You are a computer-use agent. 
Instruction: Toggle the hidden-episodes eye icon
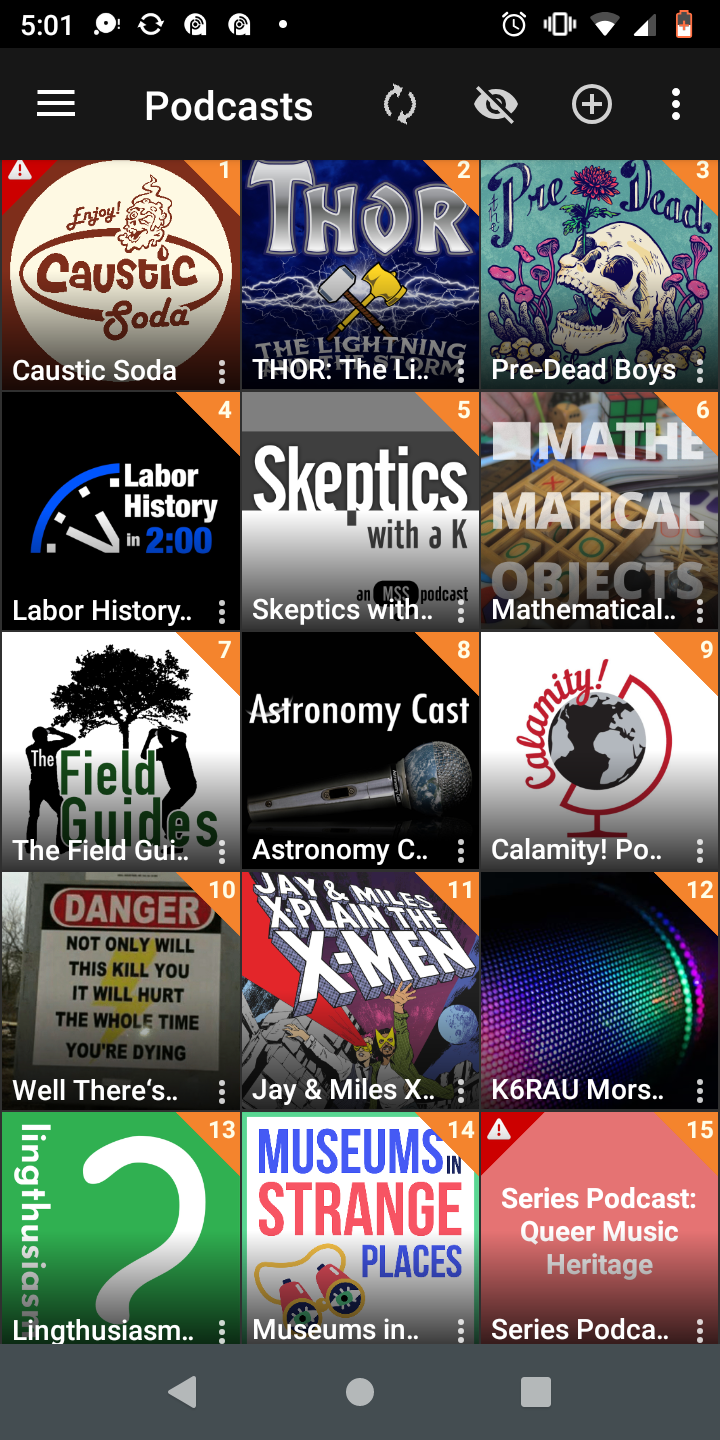click(496, 104)
